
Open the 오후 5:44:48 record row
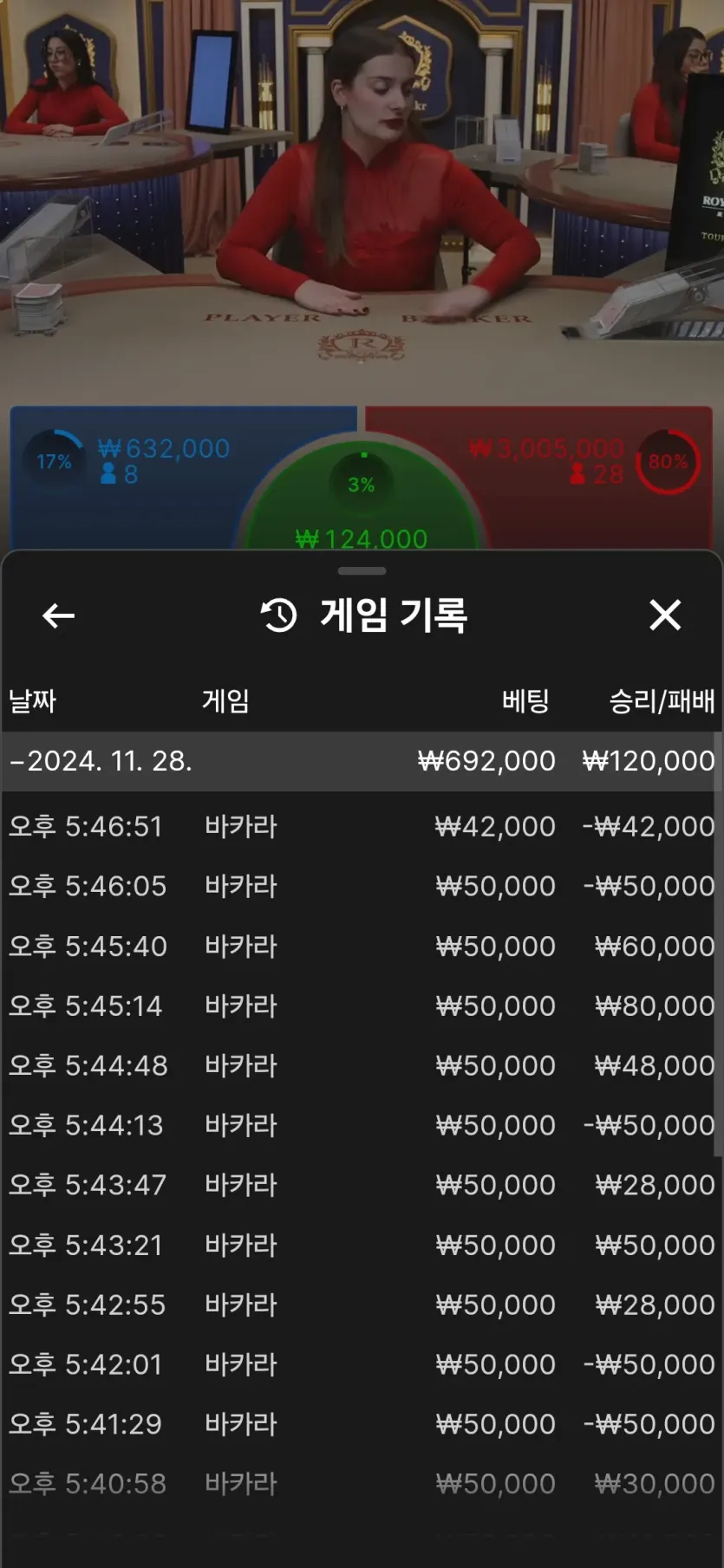tap(361, 1065)
